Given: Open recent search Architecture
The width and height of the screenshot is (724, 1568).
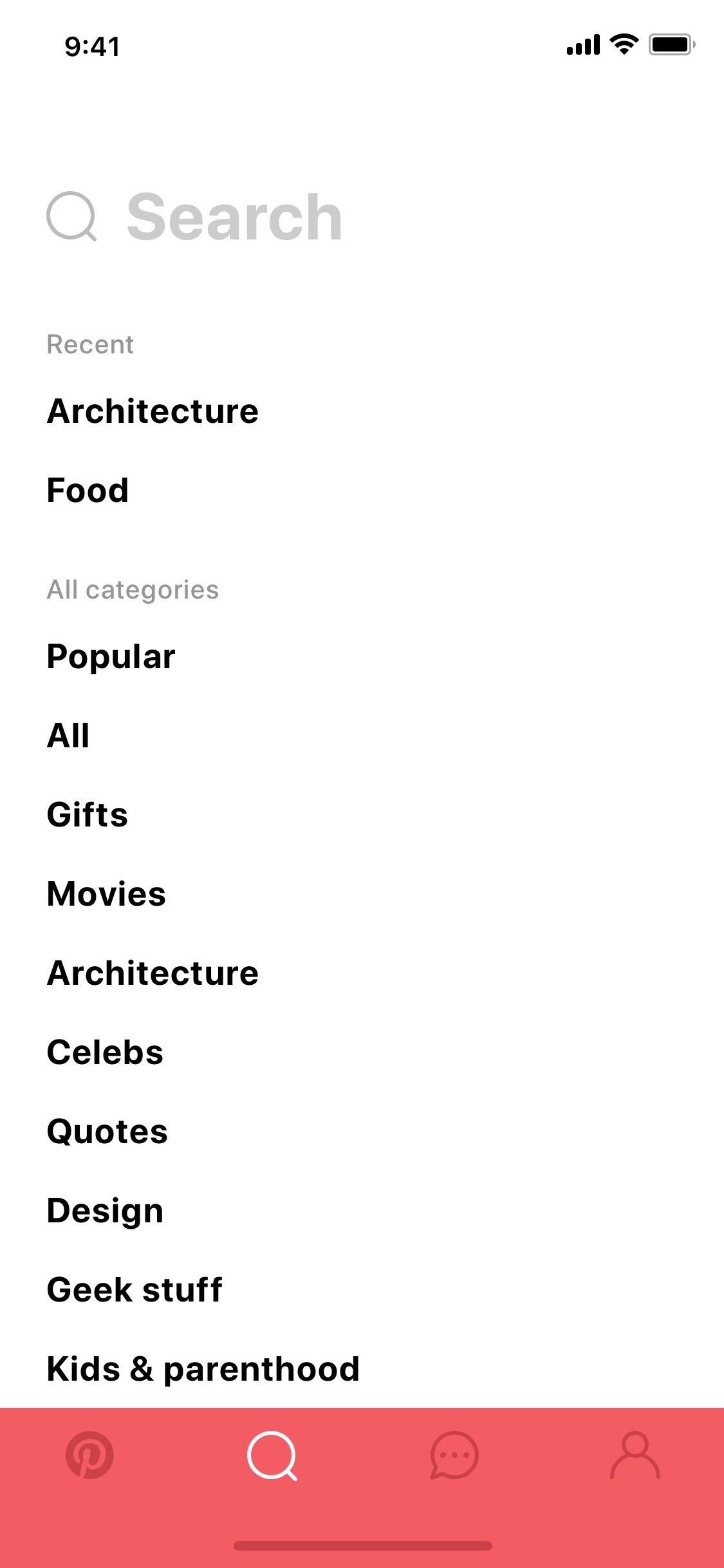Looking at the screenshot, I should 153,411.
